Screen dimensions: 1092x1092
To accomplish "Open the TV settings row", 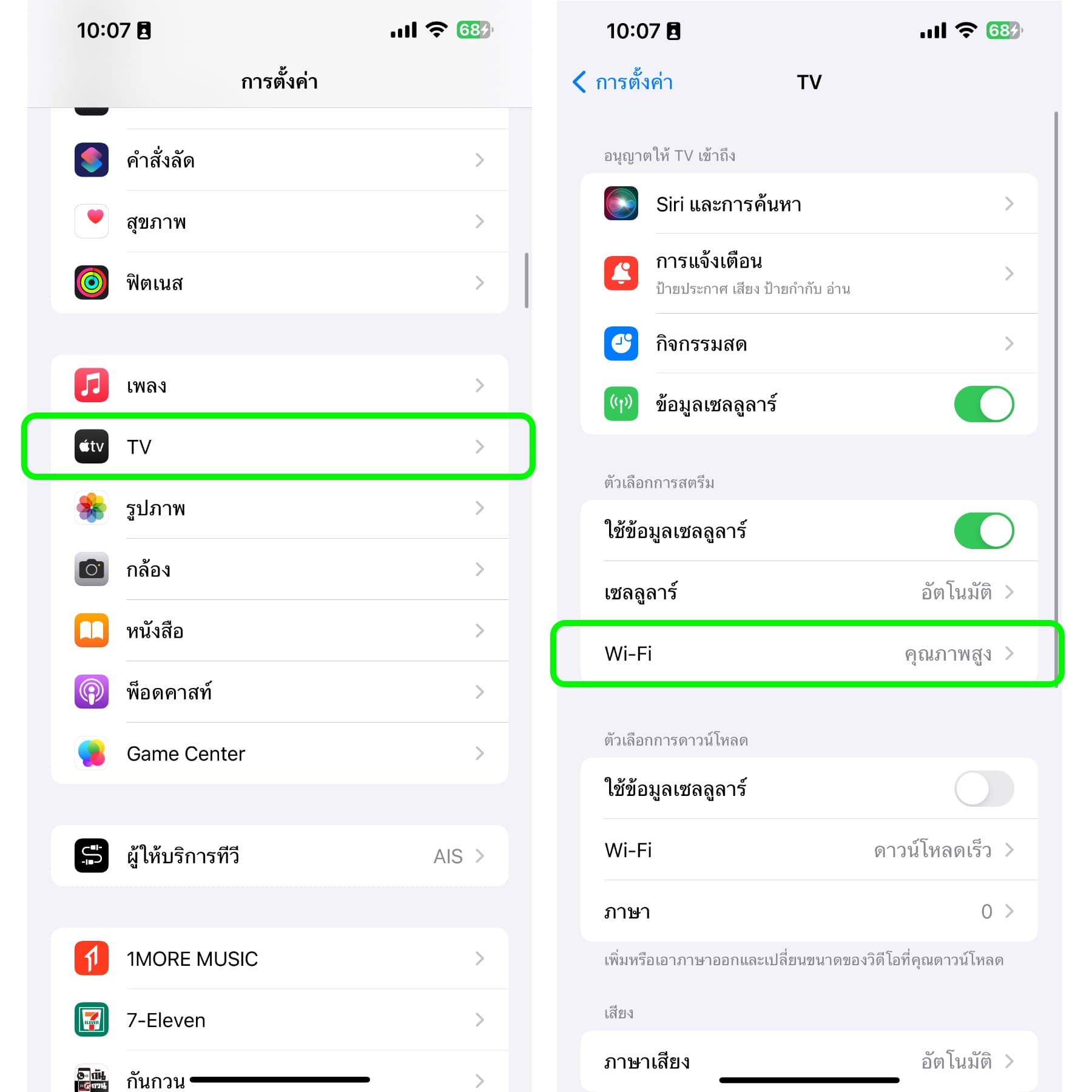I will point(279,447).
